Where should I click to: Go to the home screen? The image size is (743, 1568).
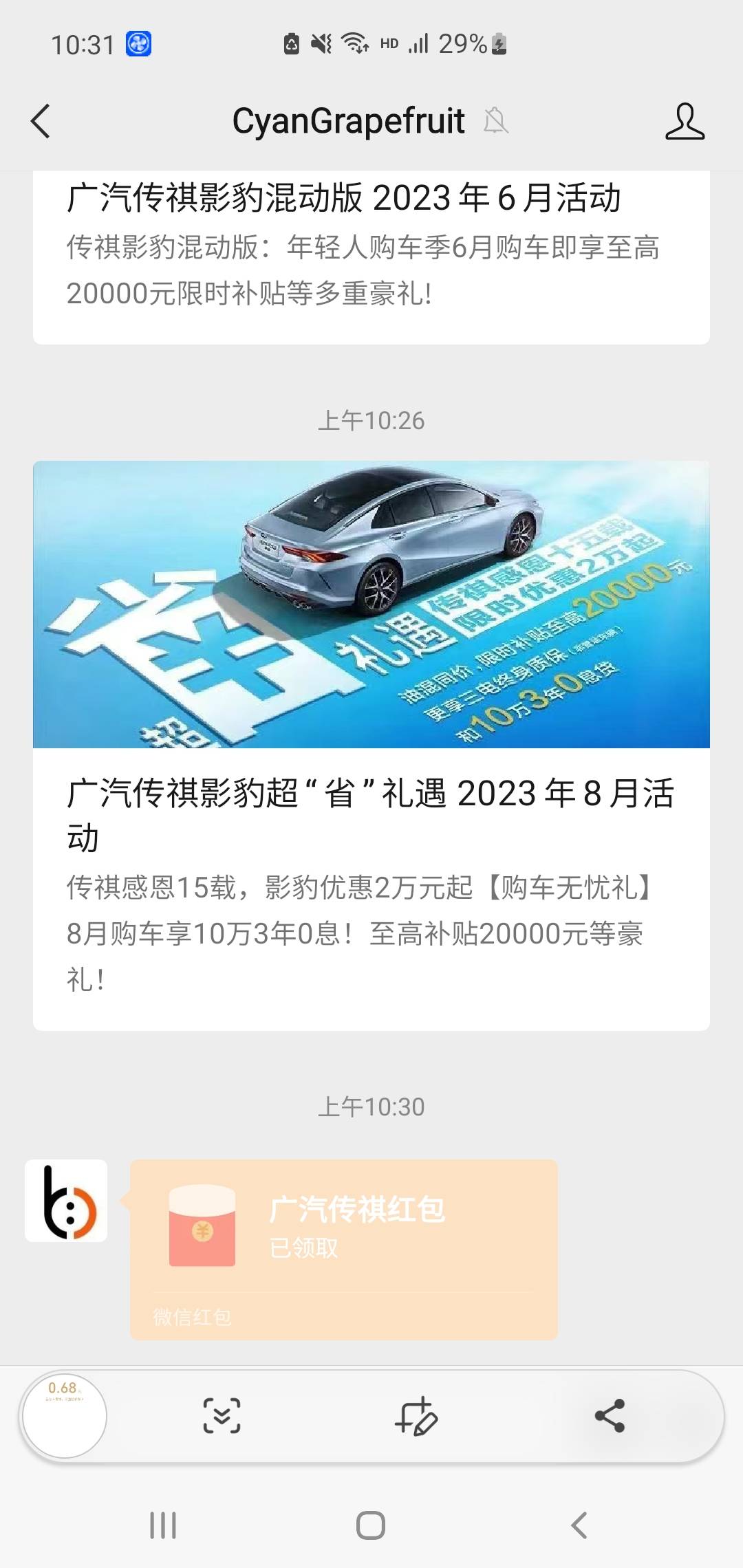[x=371, y=1525]
